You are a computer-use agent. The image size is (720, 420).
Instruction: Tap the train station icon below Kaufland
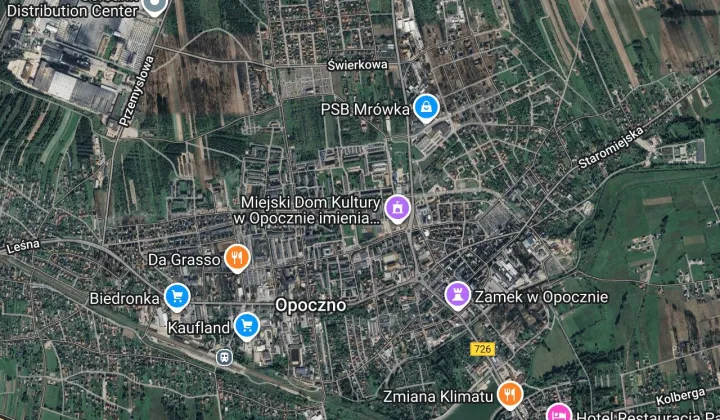pos(226,355)
